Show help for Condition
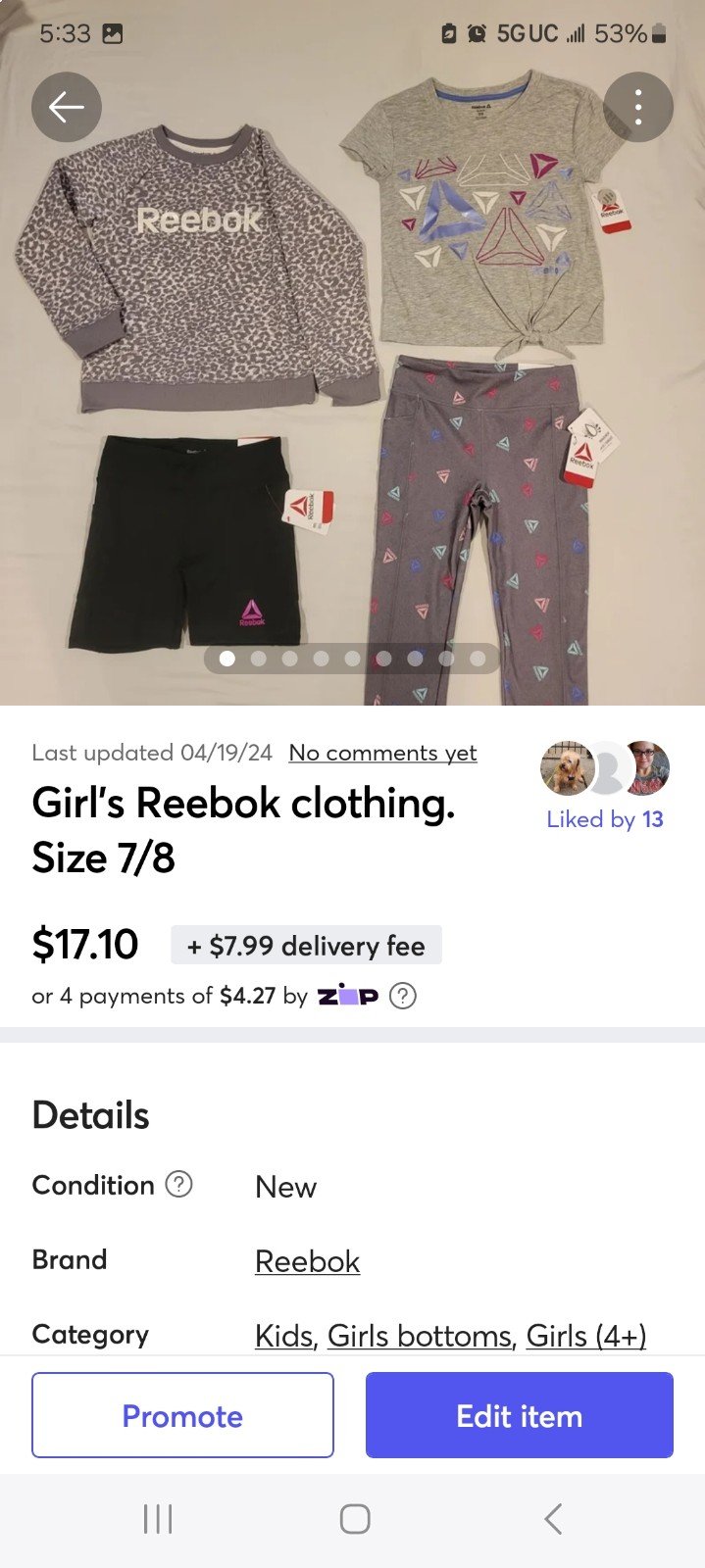 point(178,1185)
